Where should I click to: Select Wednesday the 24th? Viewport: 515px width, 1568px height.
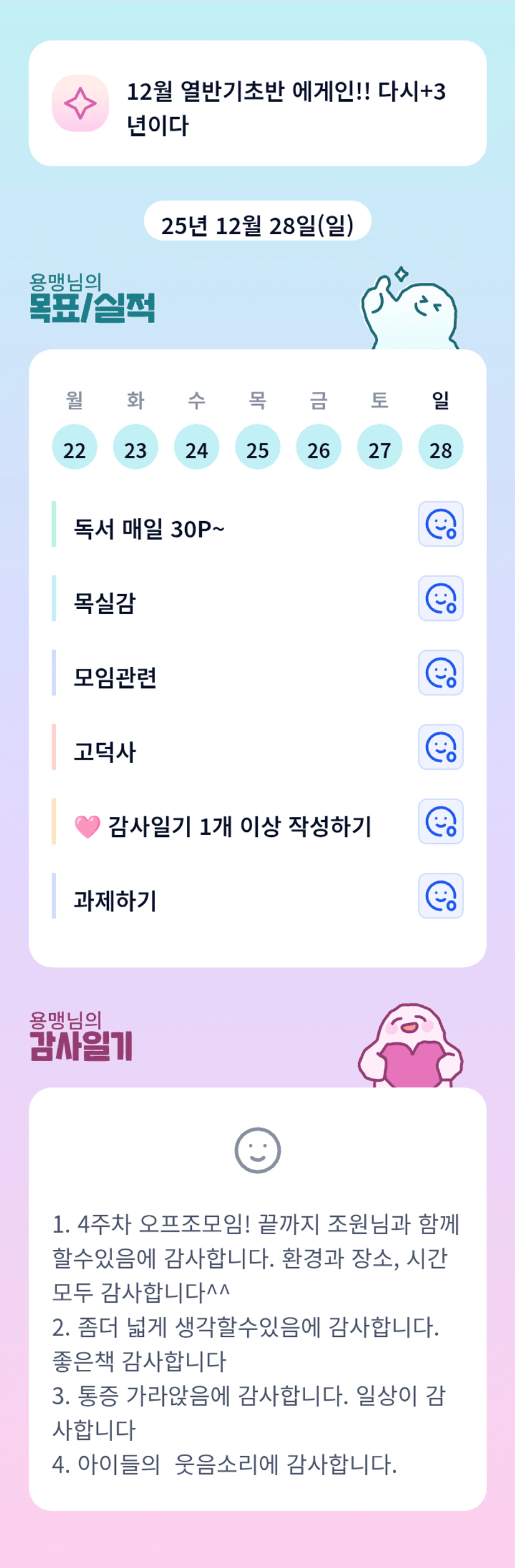(x=197, y=447)
